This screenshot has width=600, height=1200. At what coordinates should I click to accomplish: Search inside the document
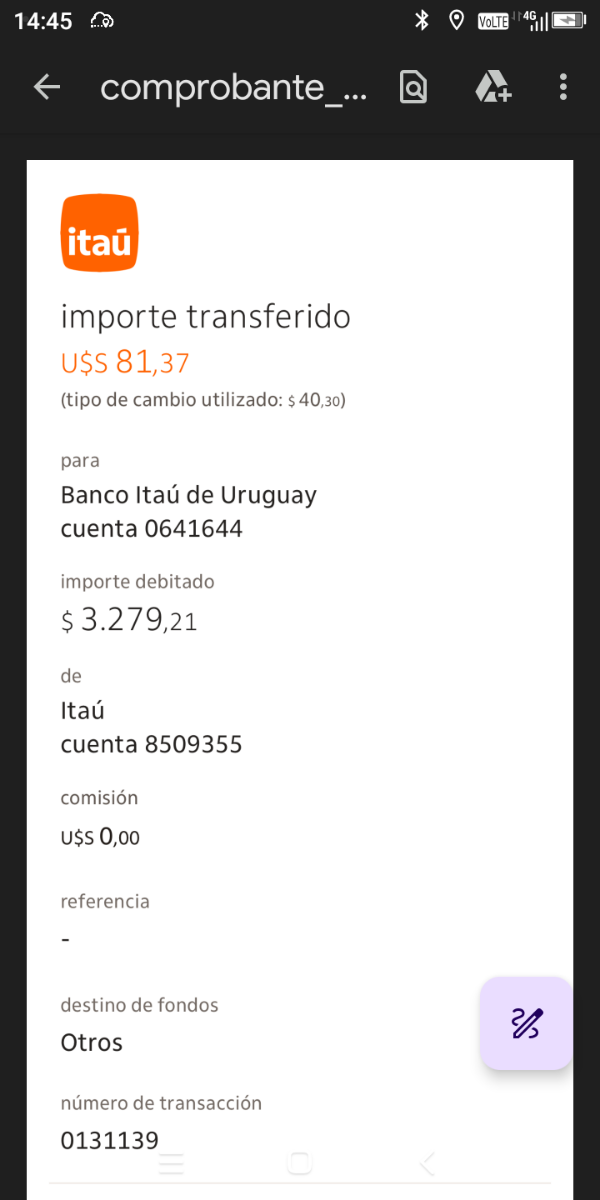click(x=413, y=88)
